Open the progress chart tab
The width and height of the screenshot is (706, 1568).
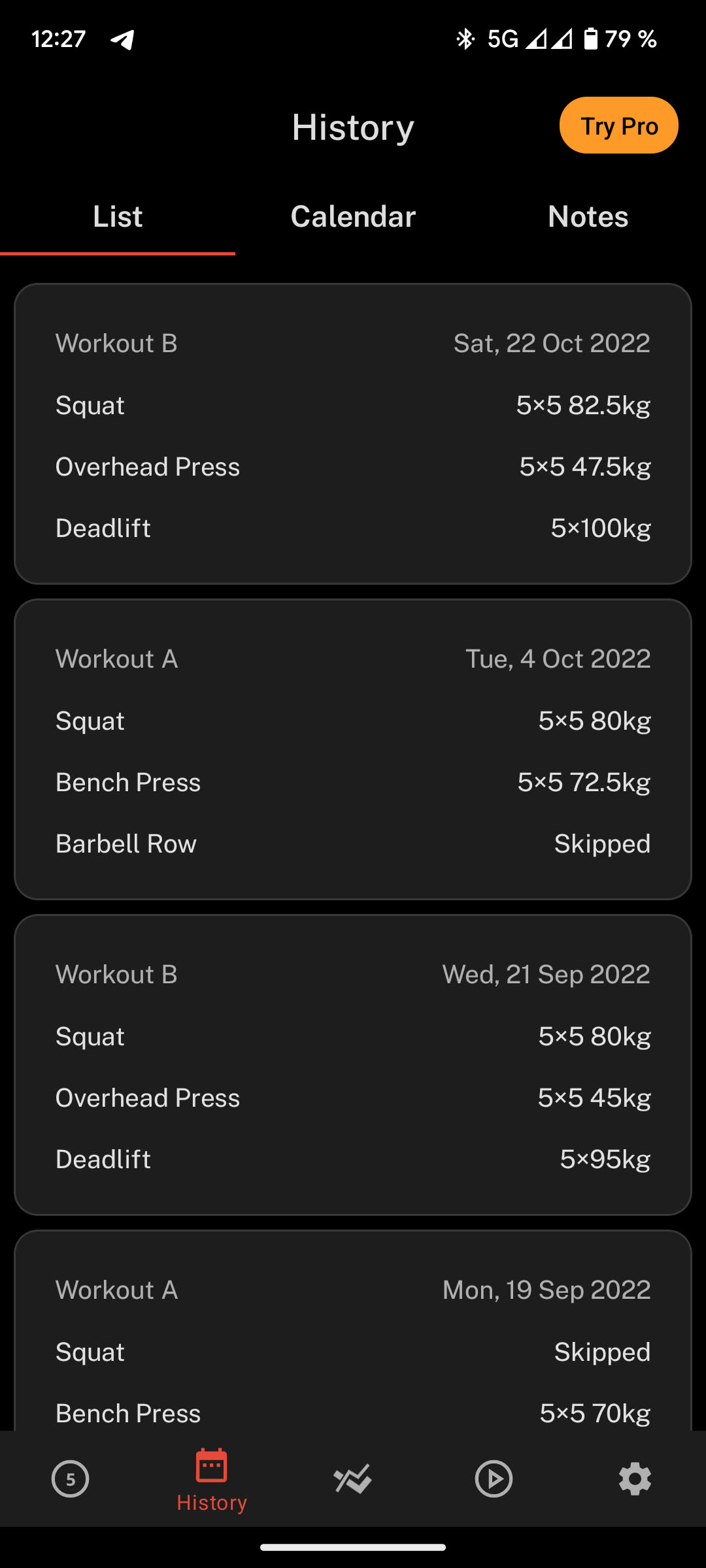[x=353, y=1478]
